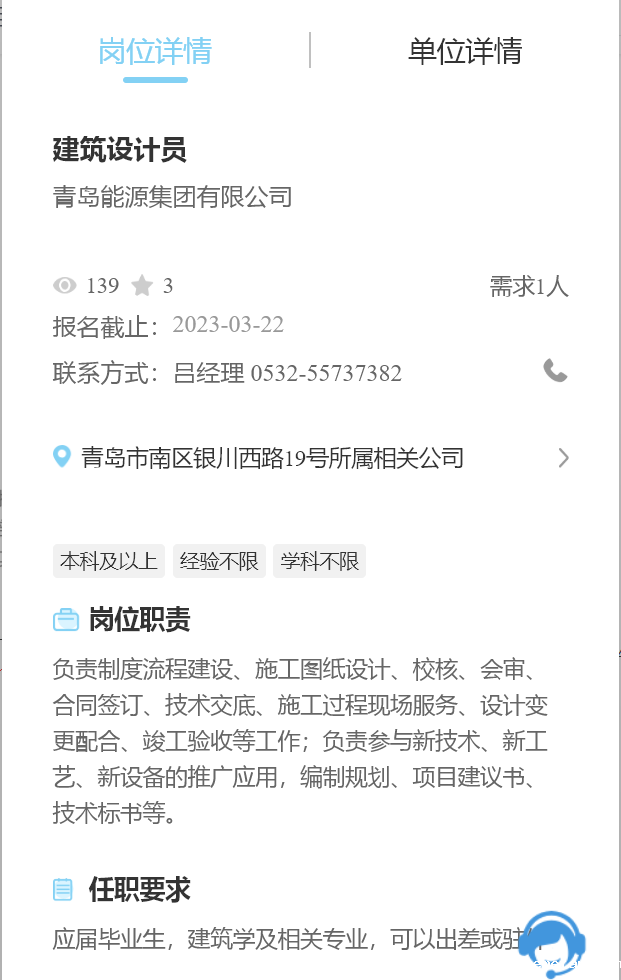Call the contact via phone icon

point(555,371)
